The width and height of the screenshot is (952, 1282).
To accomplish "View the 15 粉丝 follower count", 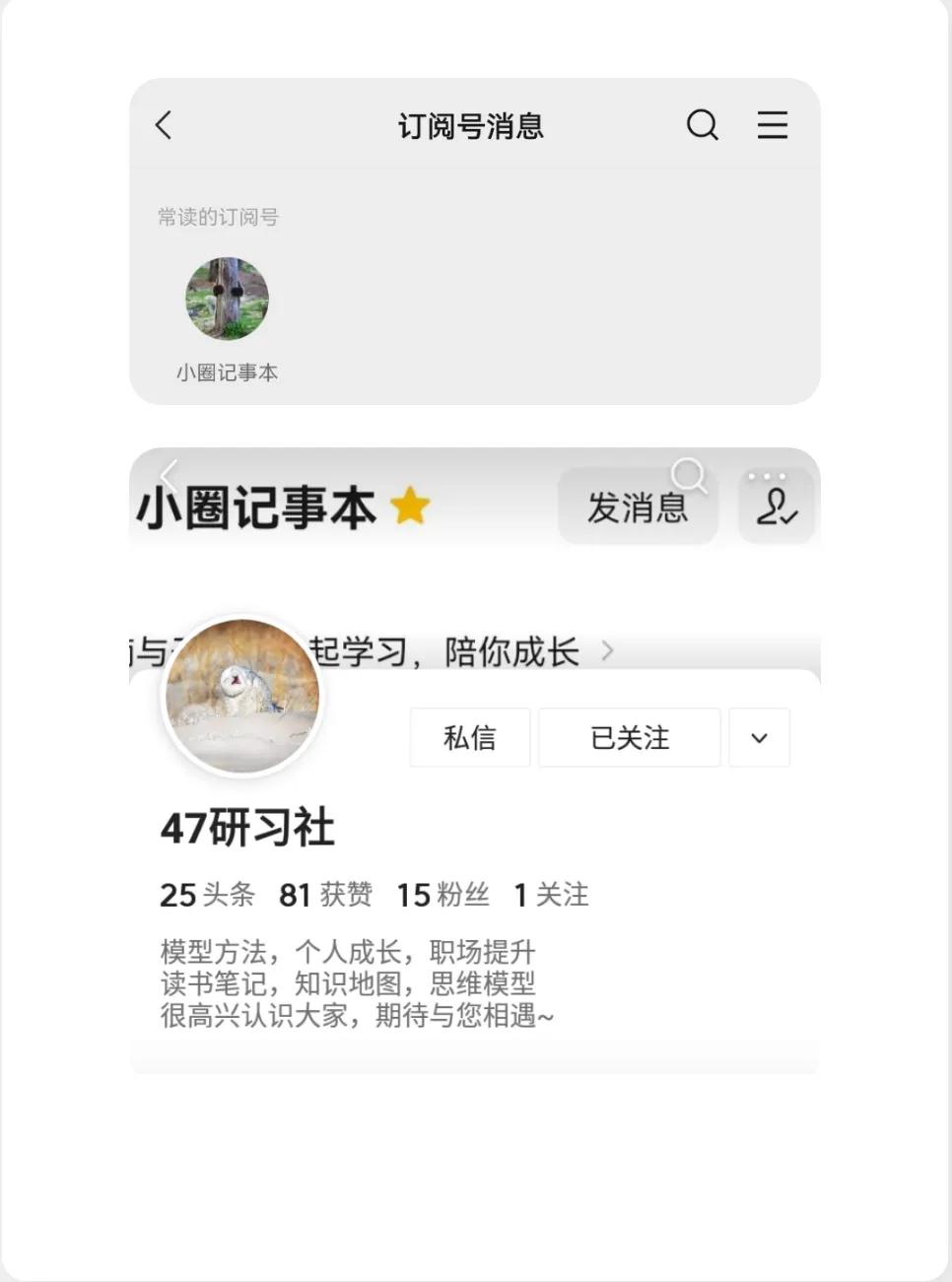I will 442,896.
